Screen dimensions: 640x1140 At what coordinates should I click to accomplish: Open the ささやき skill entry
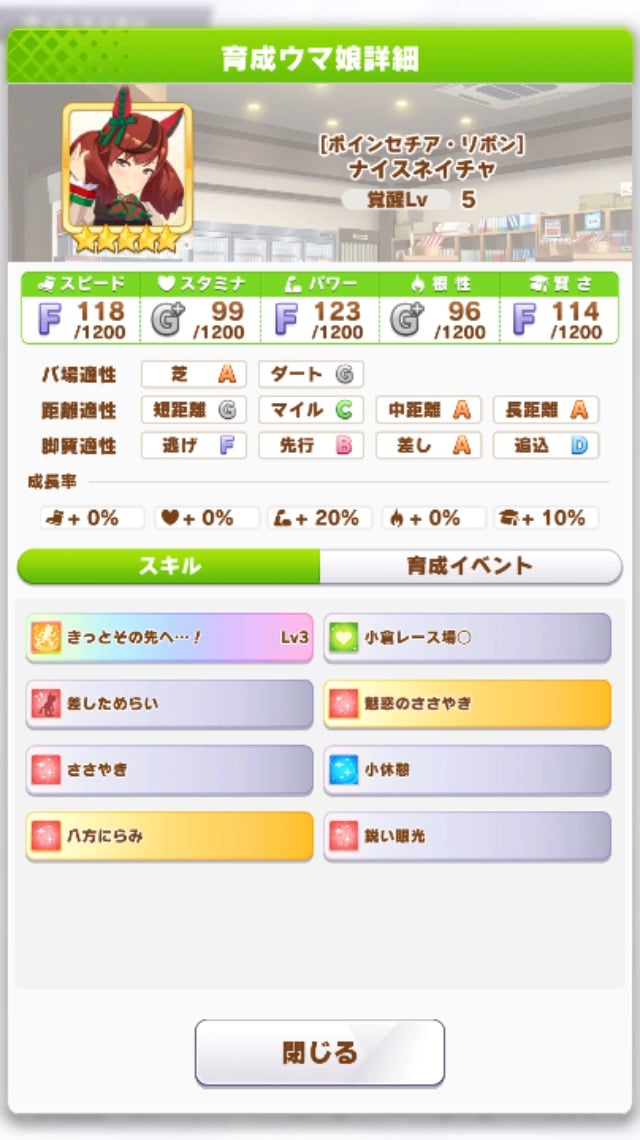(x=169, y=770)
